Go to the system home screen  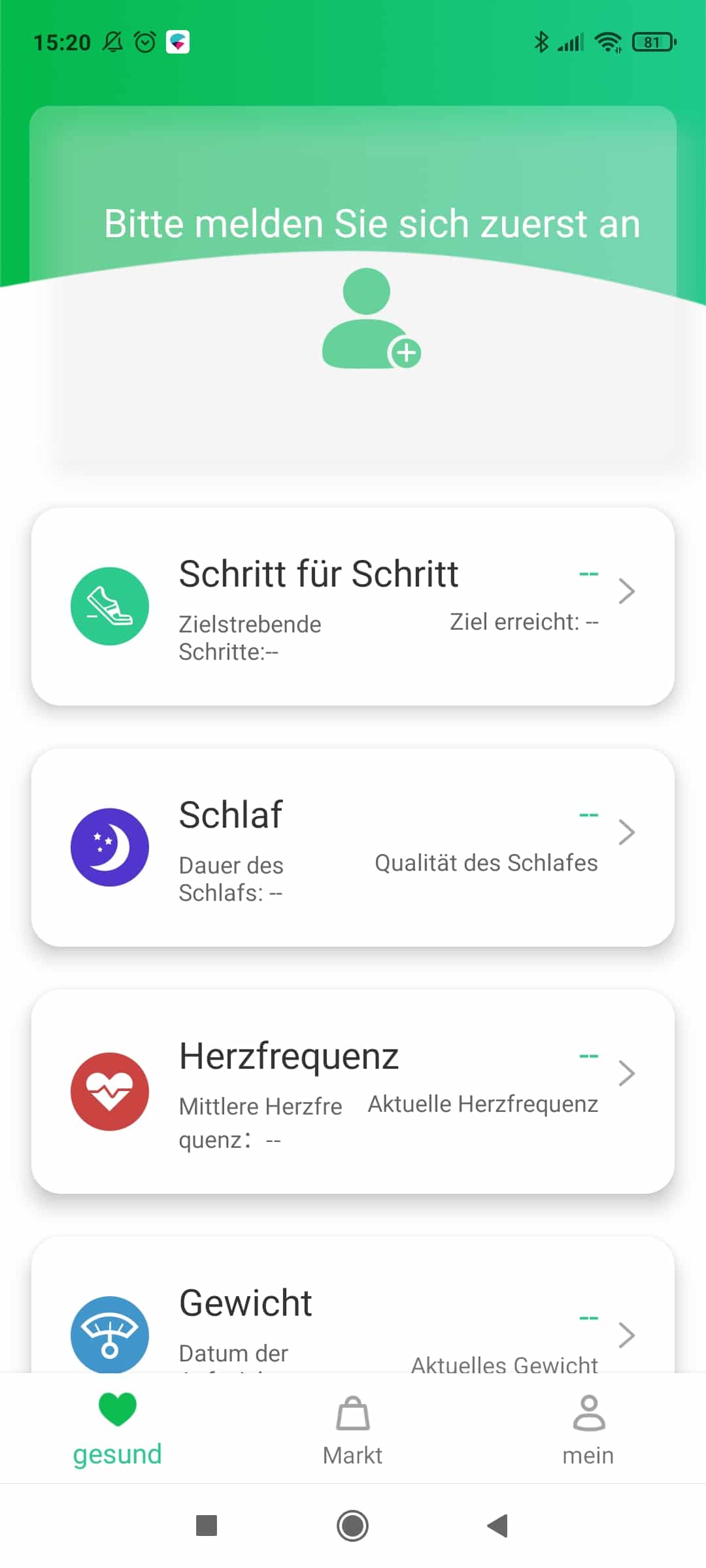click(x=353, y=1526)
